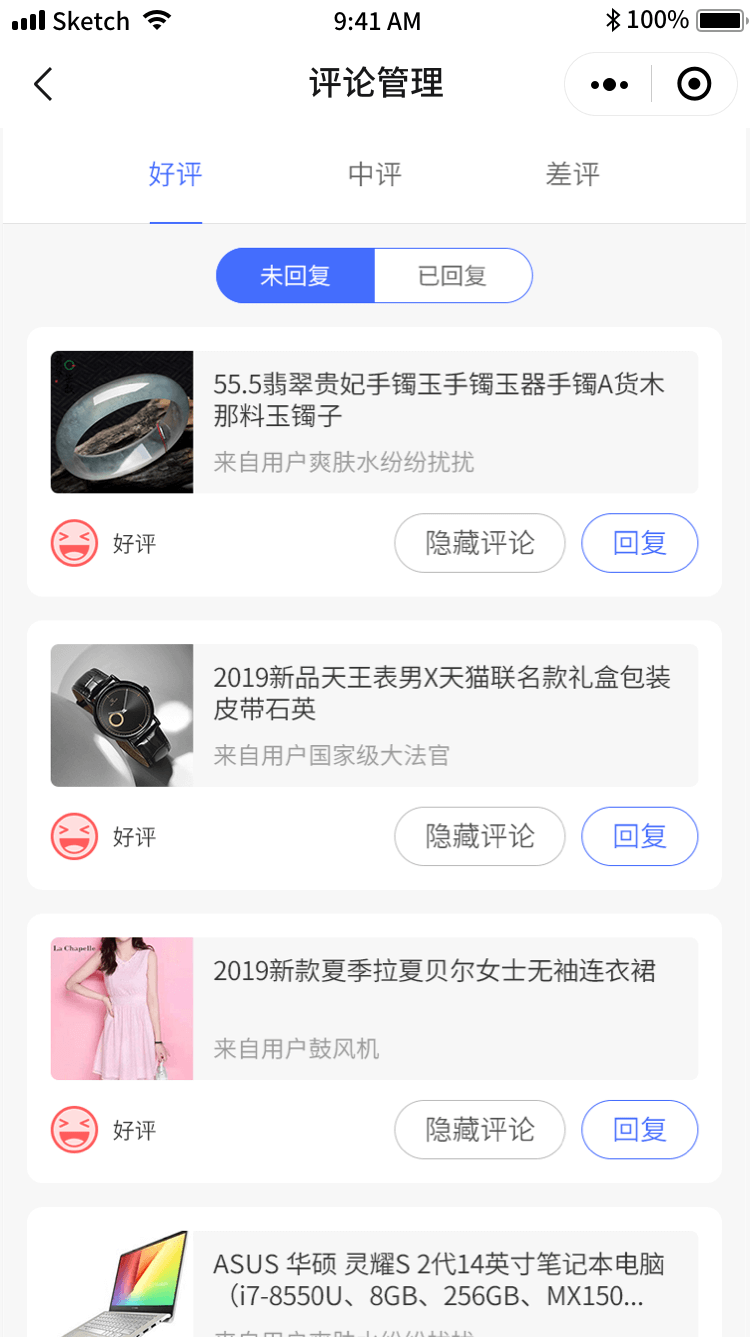Reply to the review from 国家级大法官
This screenshot has width=750, height=1337.
coord(640,836)
